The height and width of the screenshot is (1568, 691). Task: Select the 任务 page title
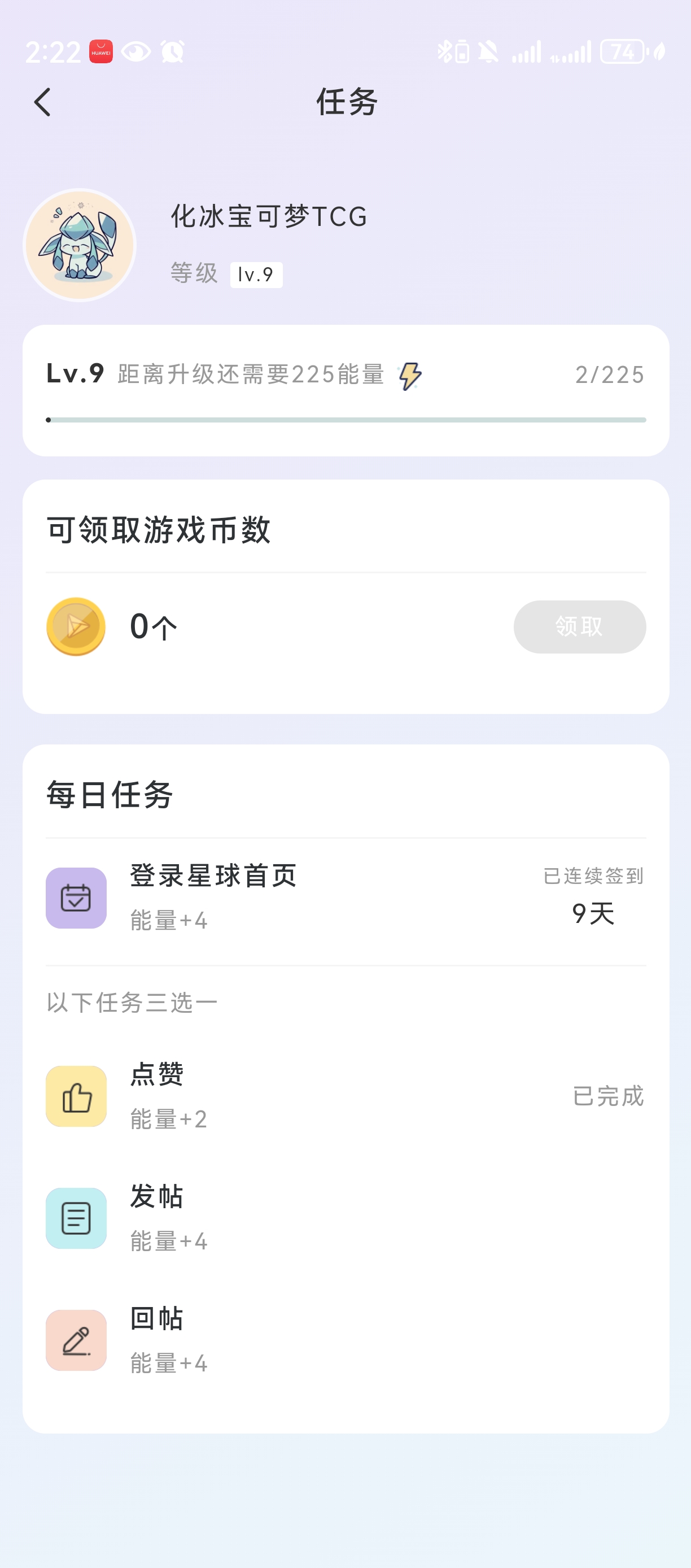[x=345, y=102]
